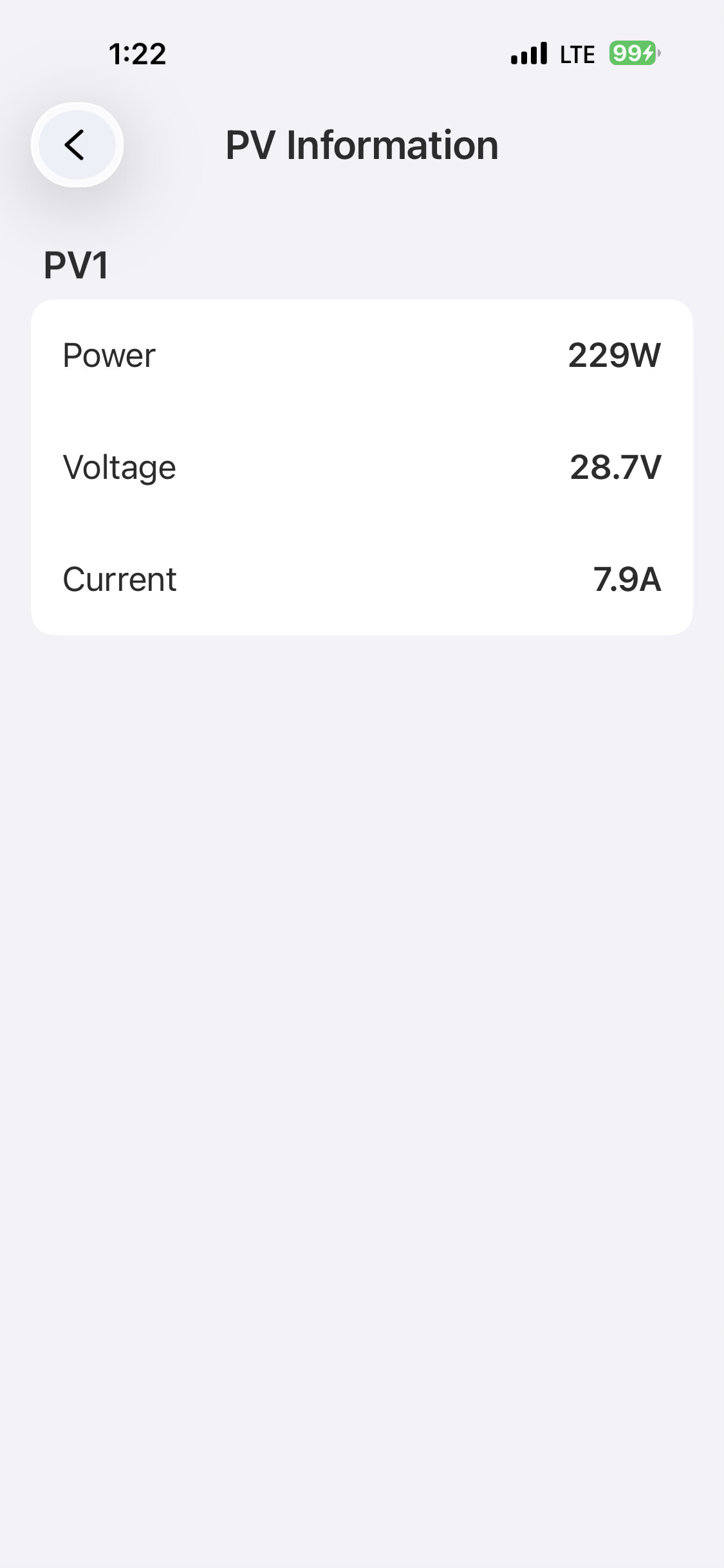Go back from PV Information
Viewport: 724px width, 1568px height.
pos(77,145)
